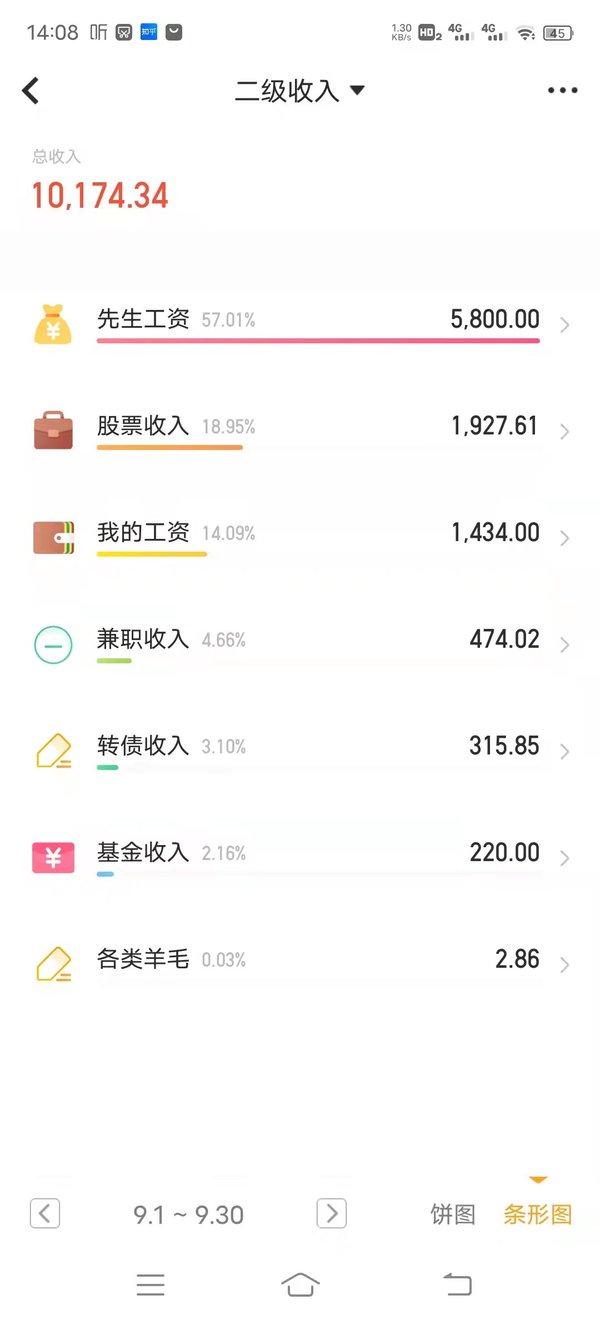Open the 二级收入 dropdown selector

pos(300,91)
